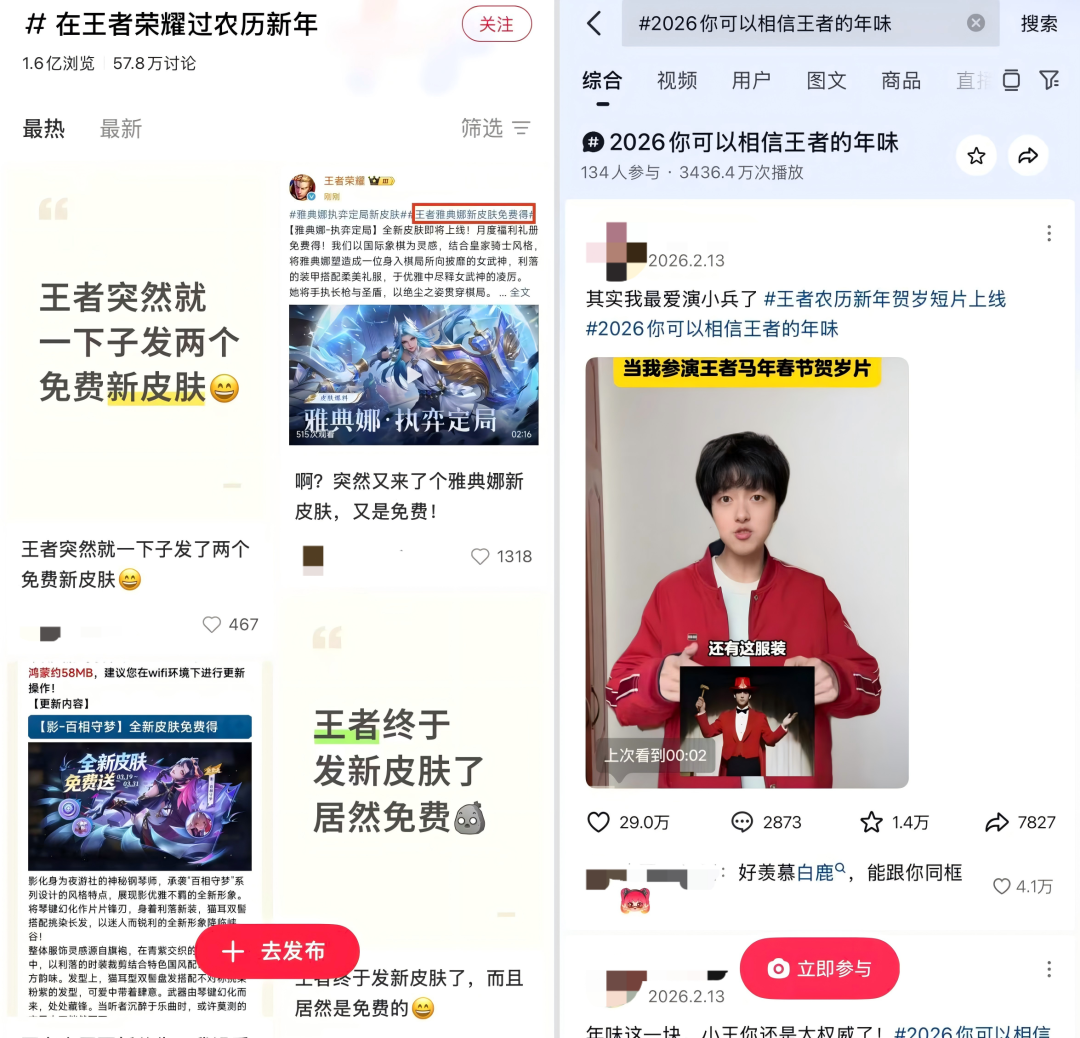Play the 王者马年春节贺岁片 video
Screen dimensions: 1080x1038
pyautogui.click(x=746, y=572)
